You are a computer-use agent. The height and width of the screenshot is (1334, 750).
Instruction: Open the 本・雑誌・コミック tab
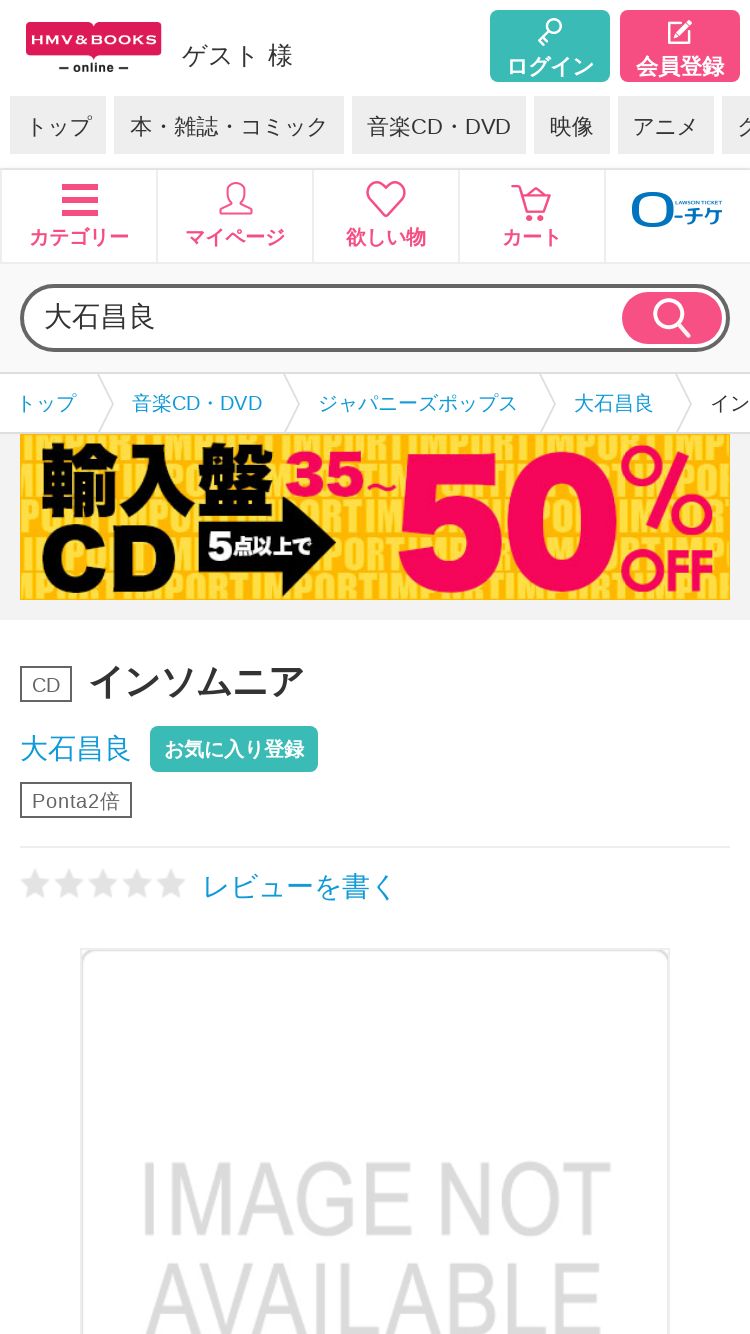(228, 126)
